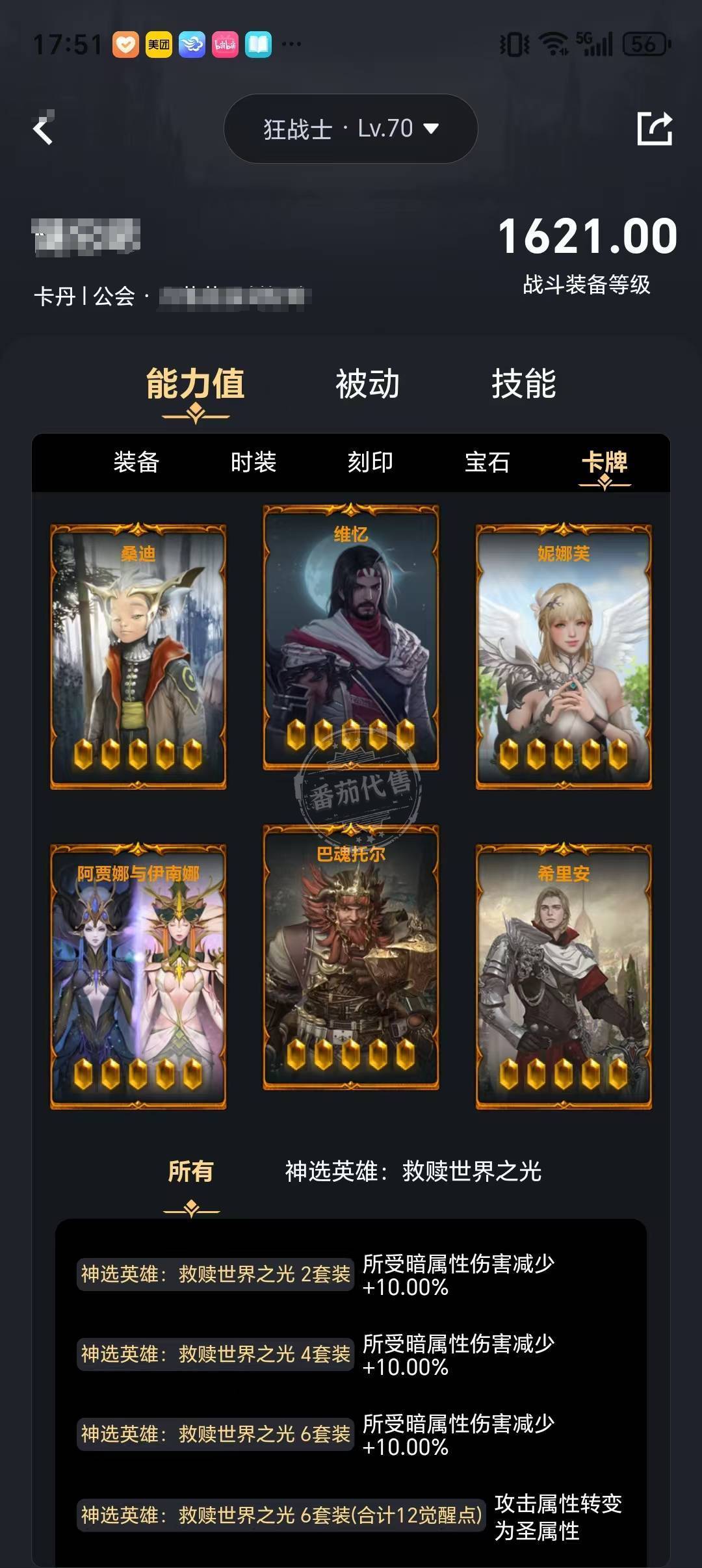Image resolution: width=702 pixels, height=1568 pixels.
Task: Go back using the top-left arrow
Action: 43,130
